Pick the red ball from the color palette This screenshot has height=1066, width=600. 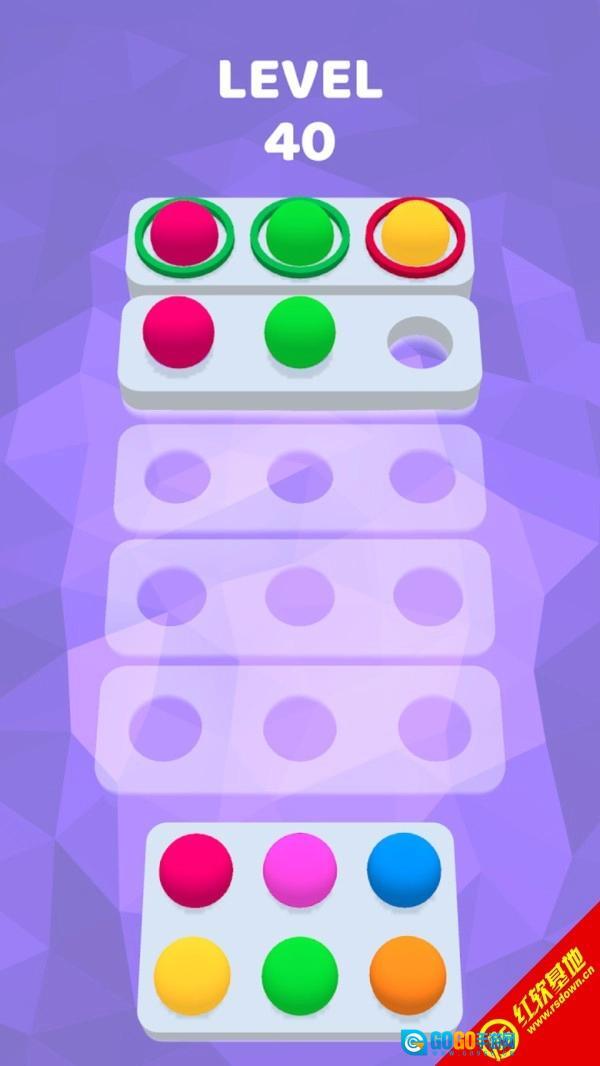(x=196, y=869)
